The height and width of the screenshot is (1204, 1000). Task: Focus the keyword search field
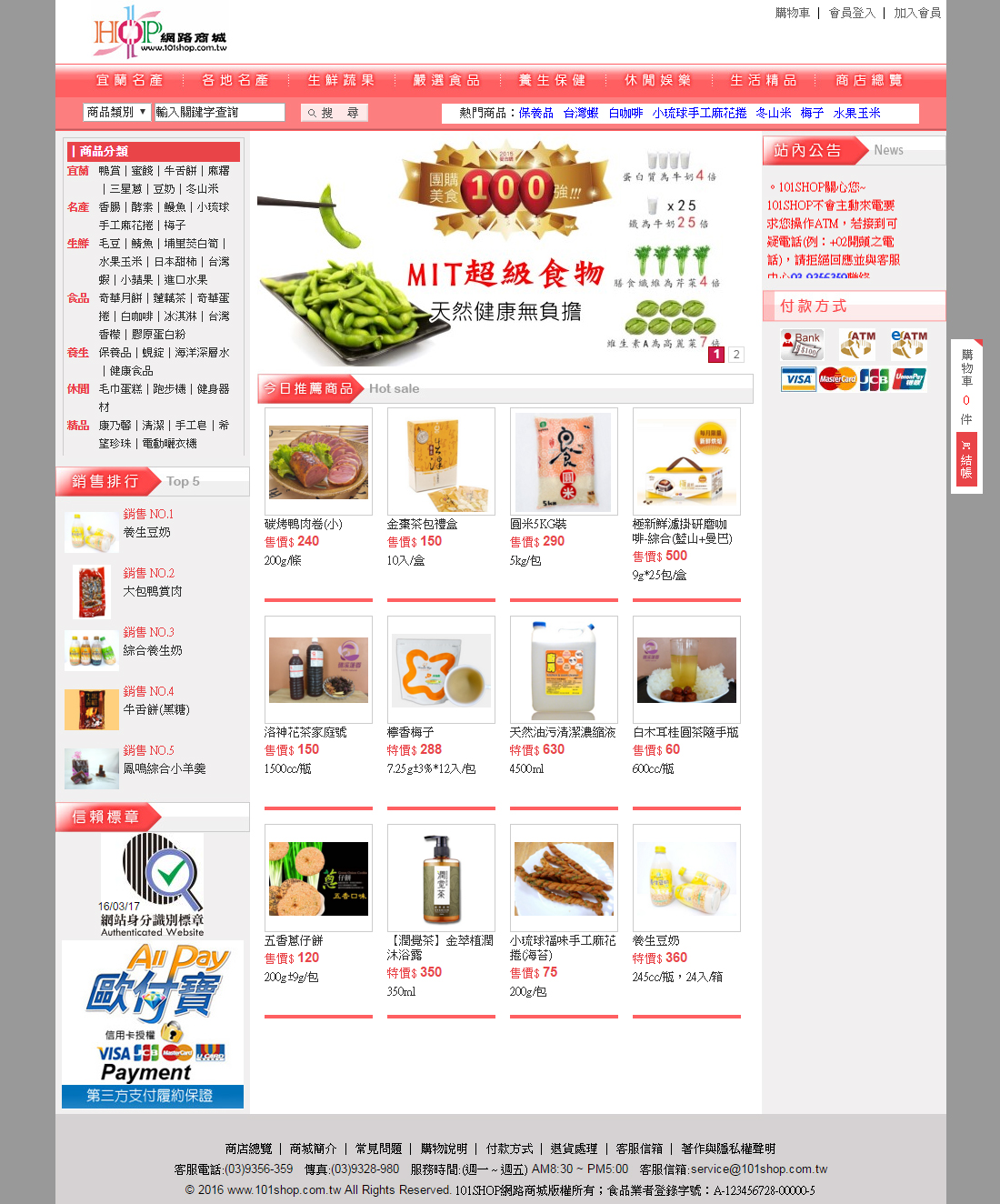(219, 112)
